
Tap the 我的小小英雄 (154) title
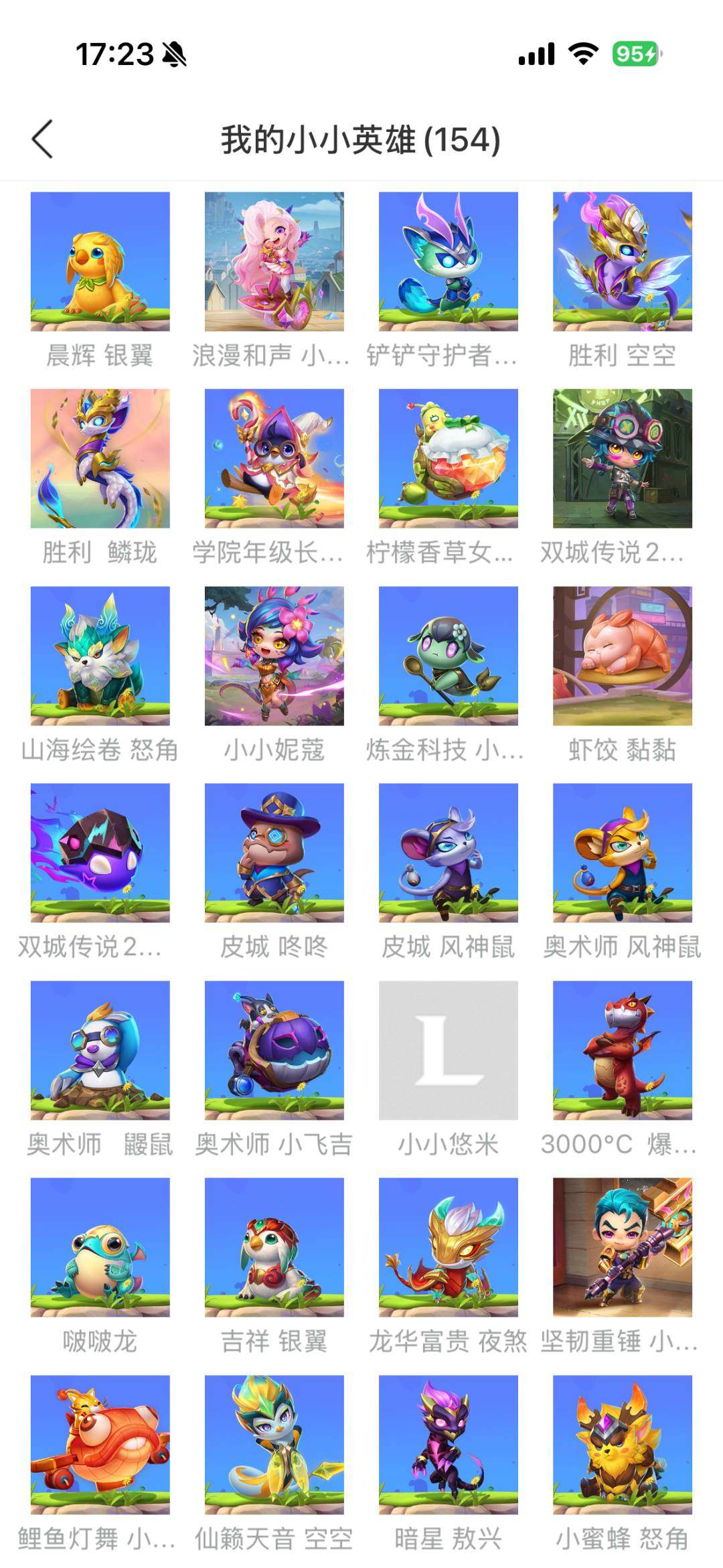(361, 139)
